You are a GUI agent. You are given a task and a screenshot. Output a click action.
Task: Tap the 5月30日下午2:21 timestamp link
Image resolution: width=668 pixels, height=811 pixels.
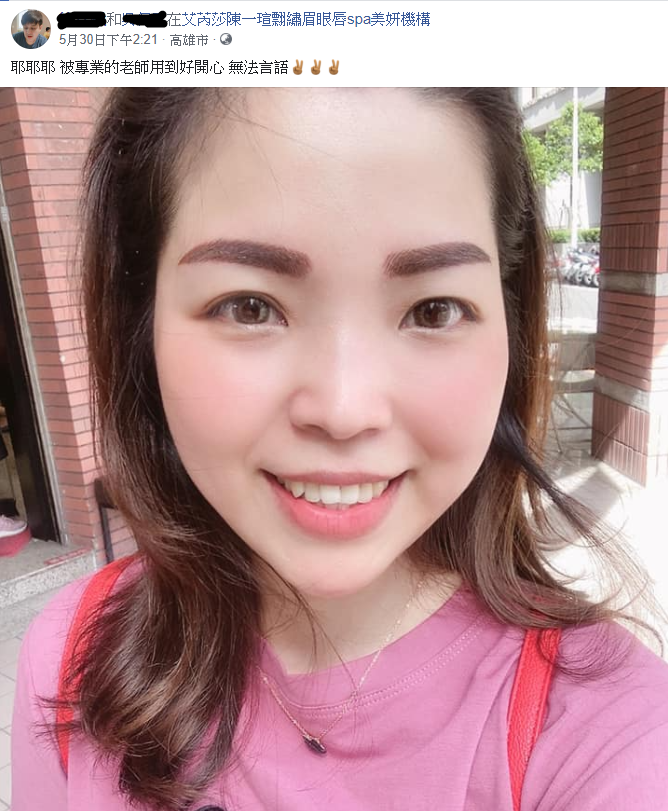[x=109, y=39]
